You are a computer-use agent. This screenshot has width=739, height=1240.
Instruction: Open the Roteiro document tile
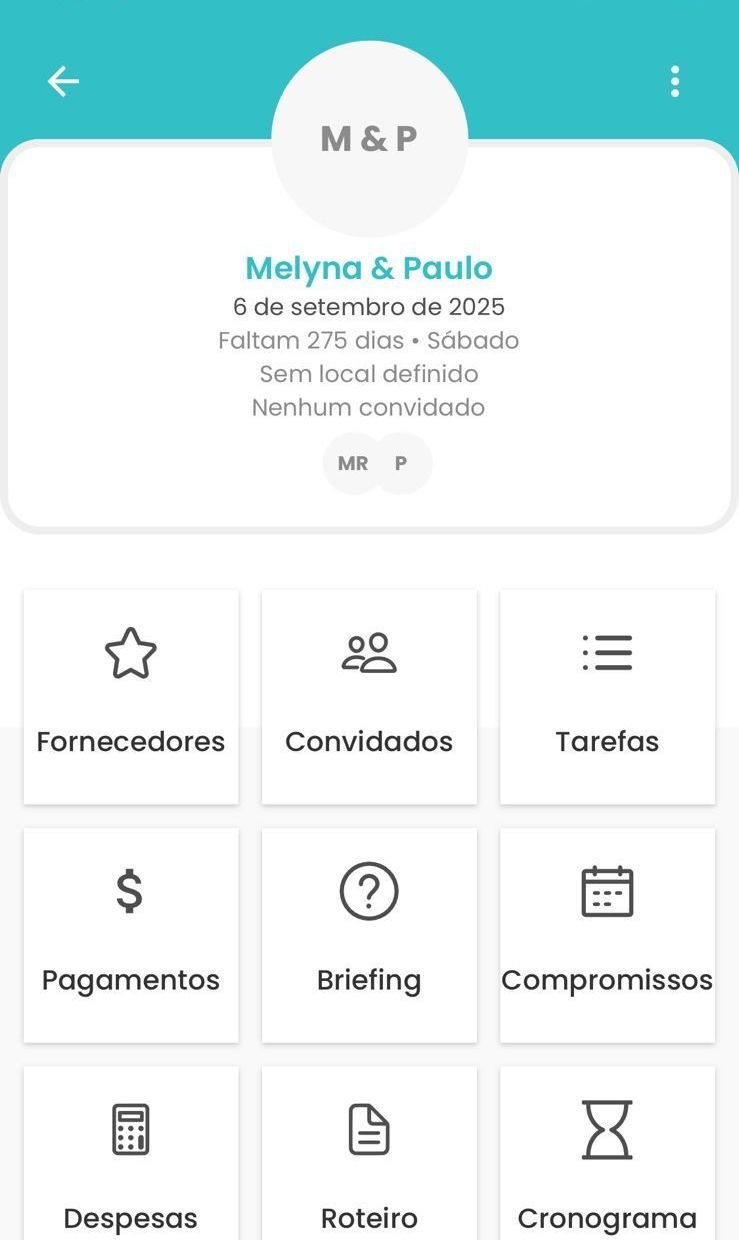point(369,1160)
